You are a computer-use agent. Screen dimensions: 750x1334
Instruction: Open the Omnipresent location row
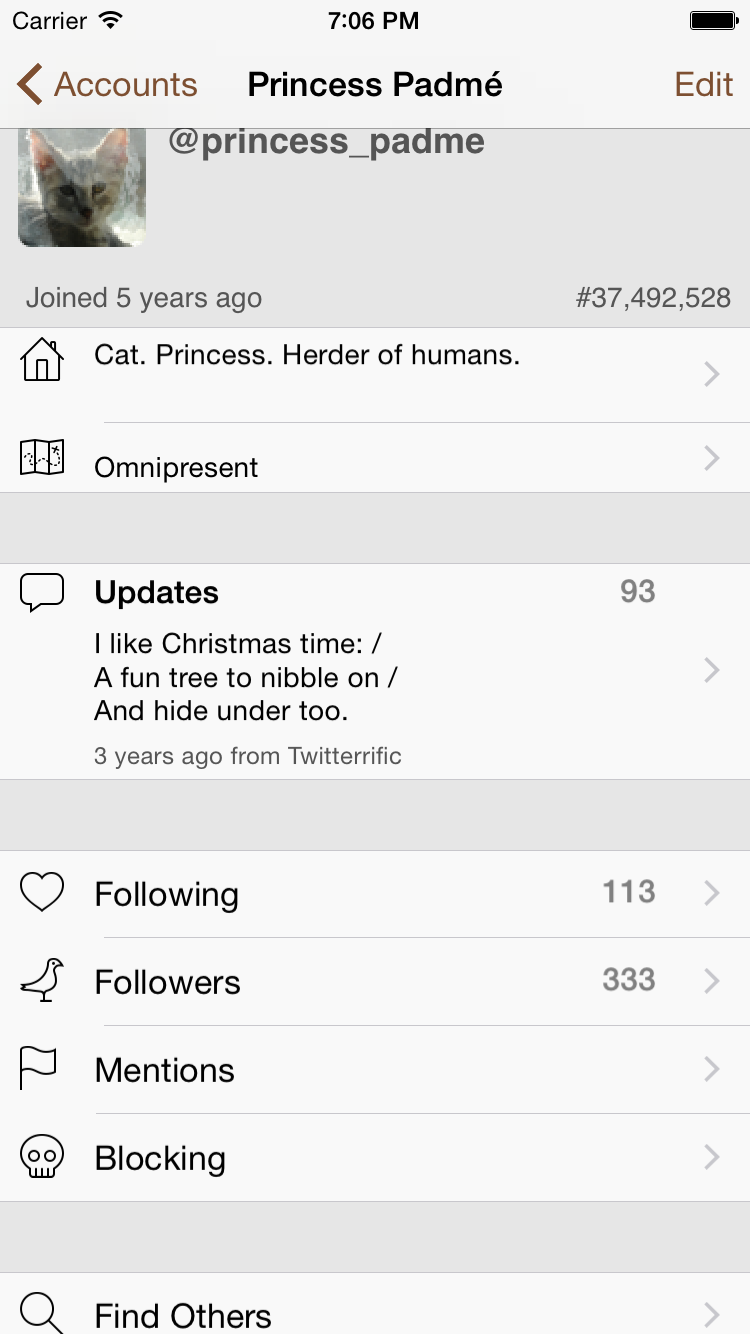point(375,458)
